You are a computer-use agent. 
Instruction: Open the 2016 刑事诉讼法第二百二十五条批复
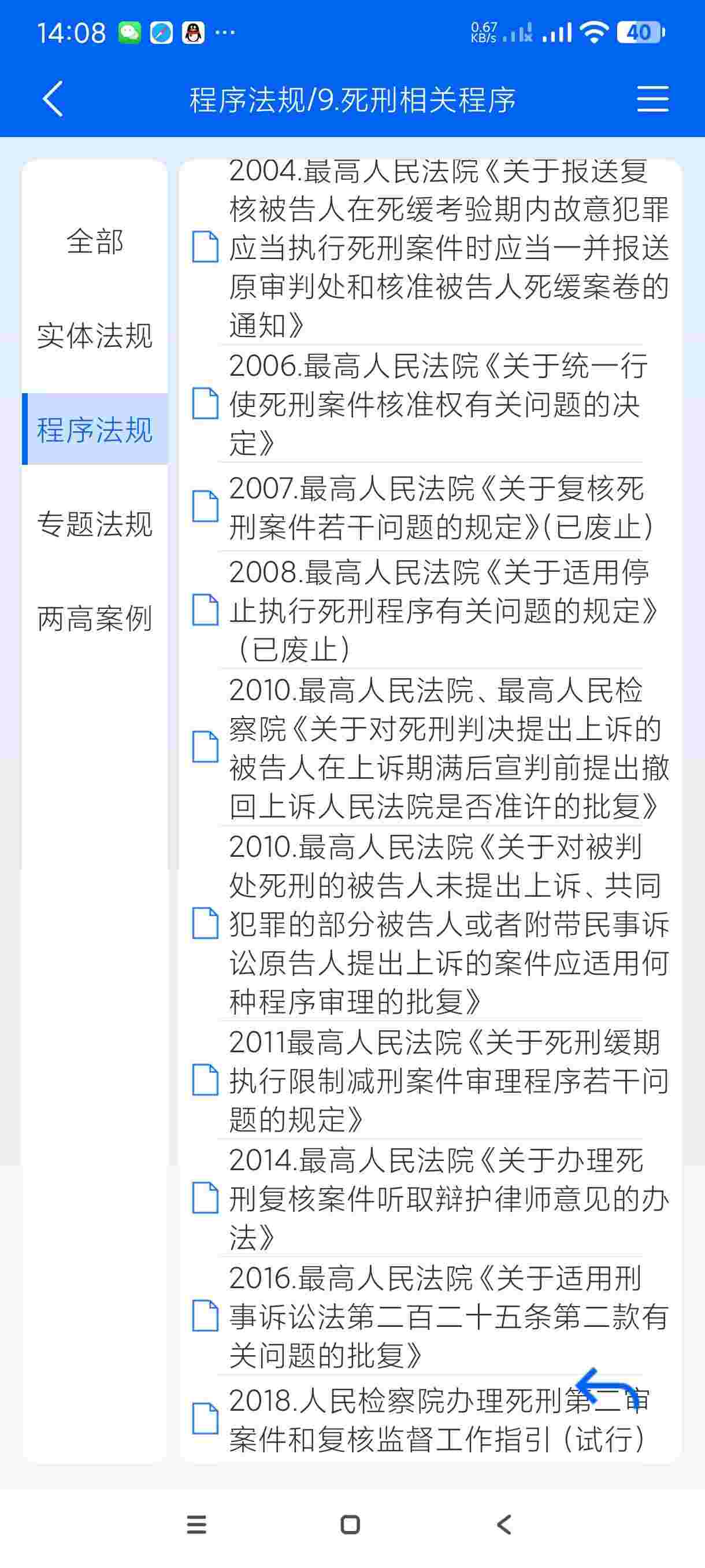[x=448, y=1316]
